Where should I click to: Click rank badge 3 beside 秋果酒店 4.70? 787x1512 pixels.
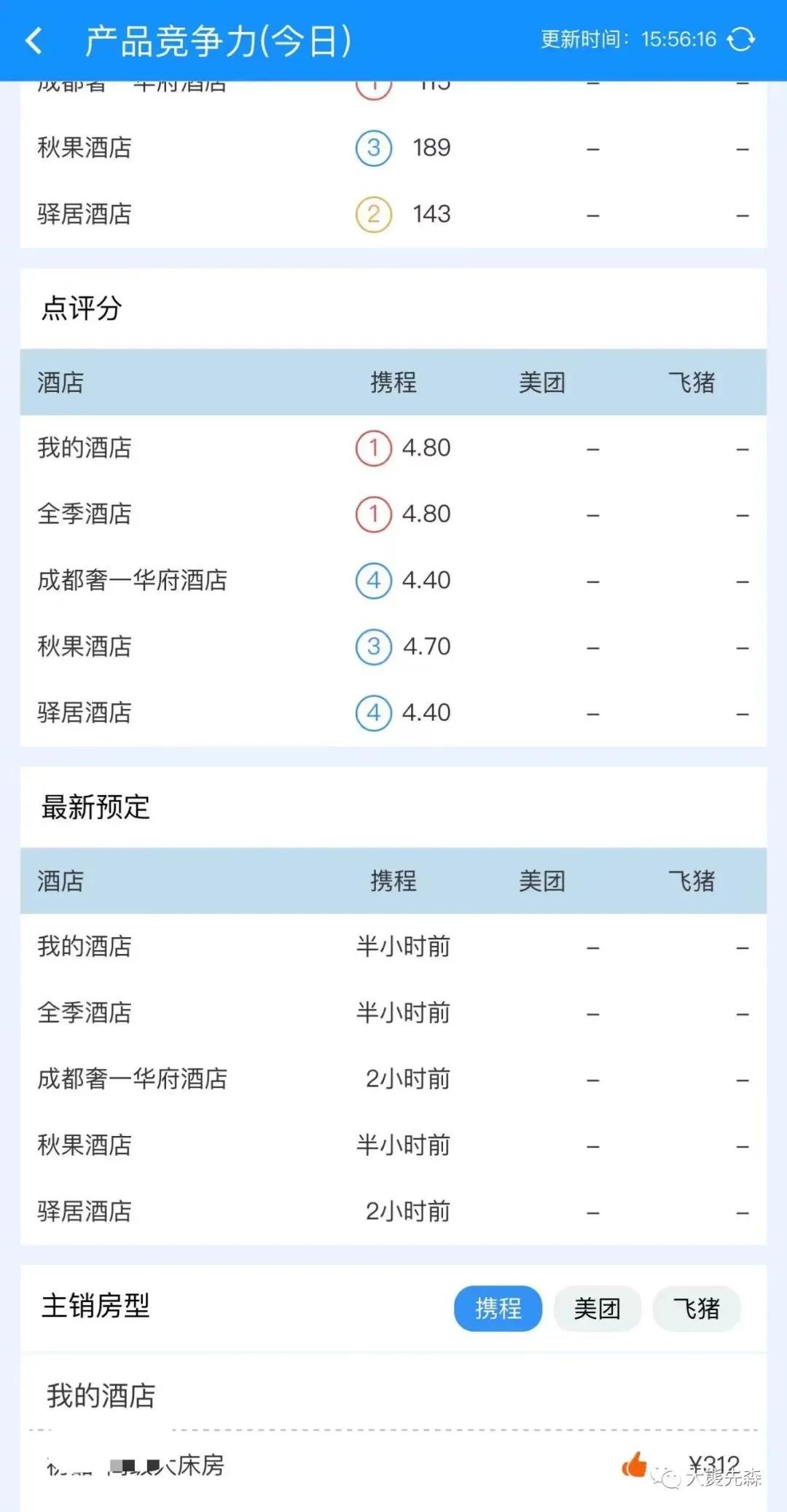(372, 646)
